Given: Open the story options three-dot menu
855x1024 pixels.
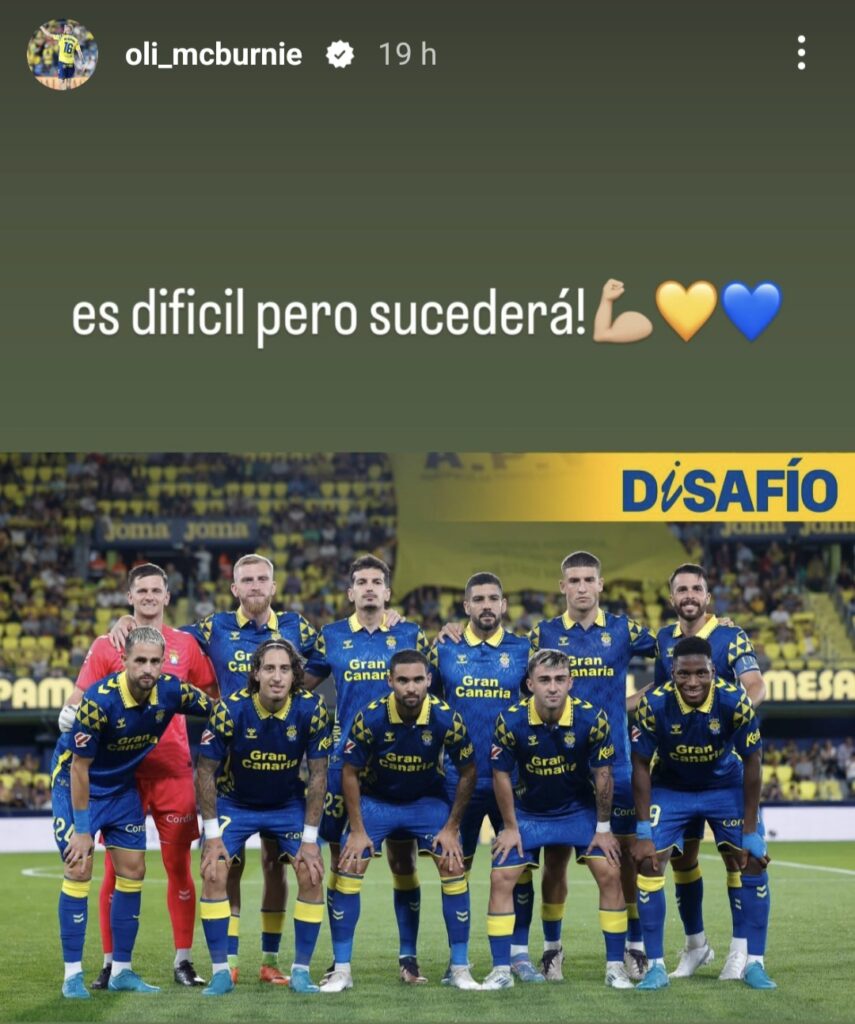Looking at the screenshot, I should pyautogui.click(x=801, y=54).
